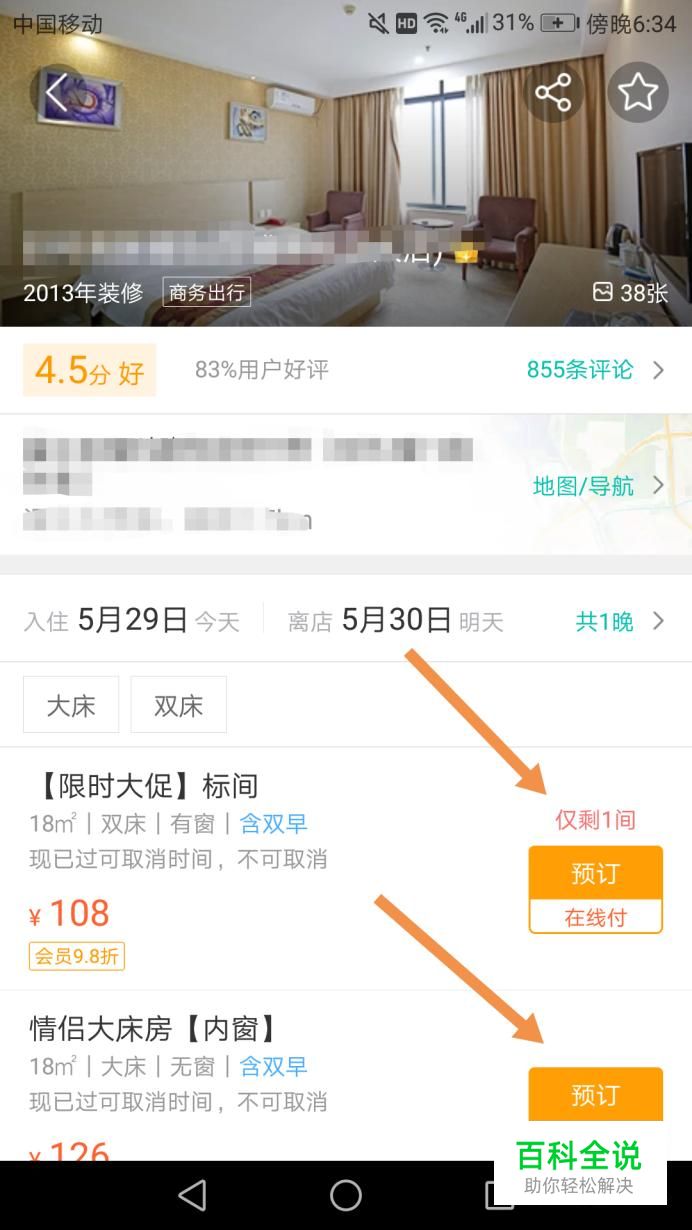Screen dimensions: 692x1230
Task: Book the 【限时大促】标间 room
Action: [x=595, y=873]
